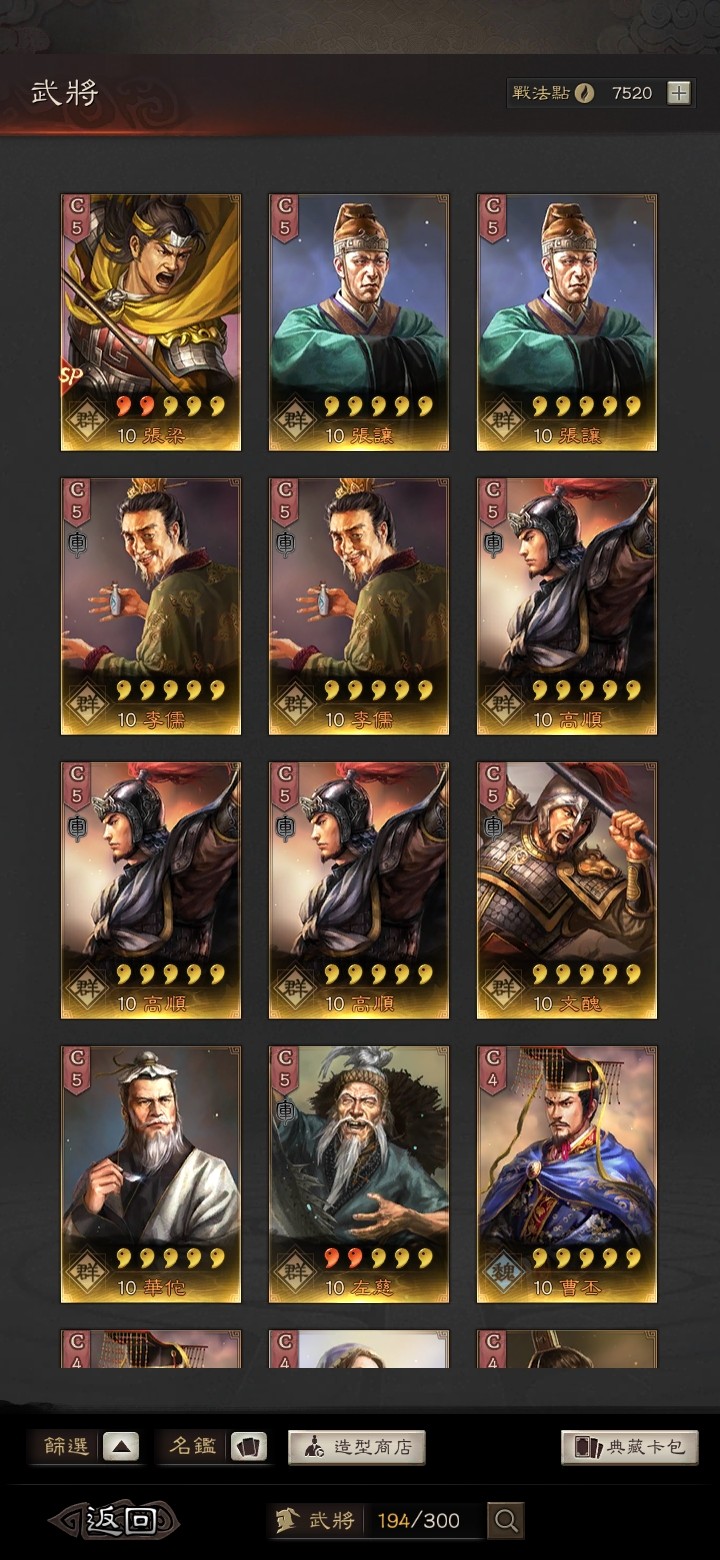
Task: Open the 張梁 SP general card
Action: (x=151, y=322)
